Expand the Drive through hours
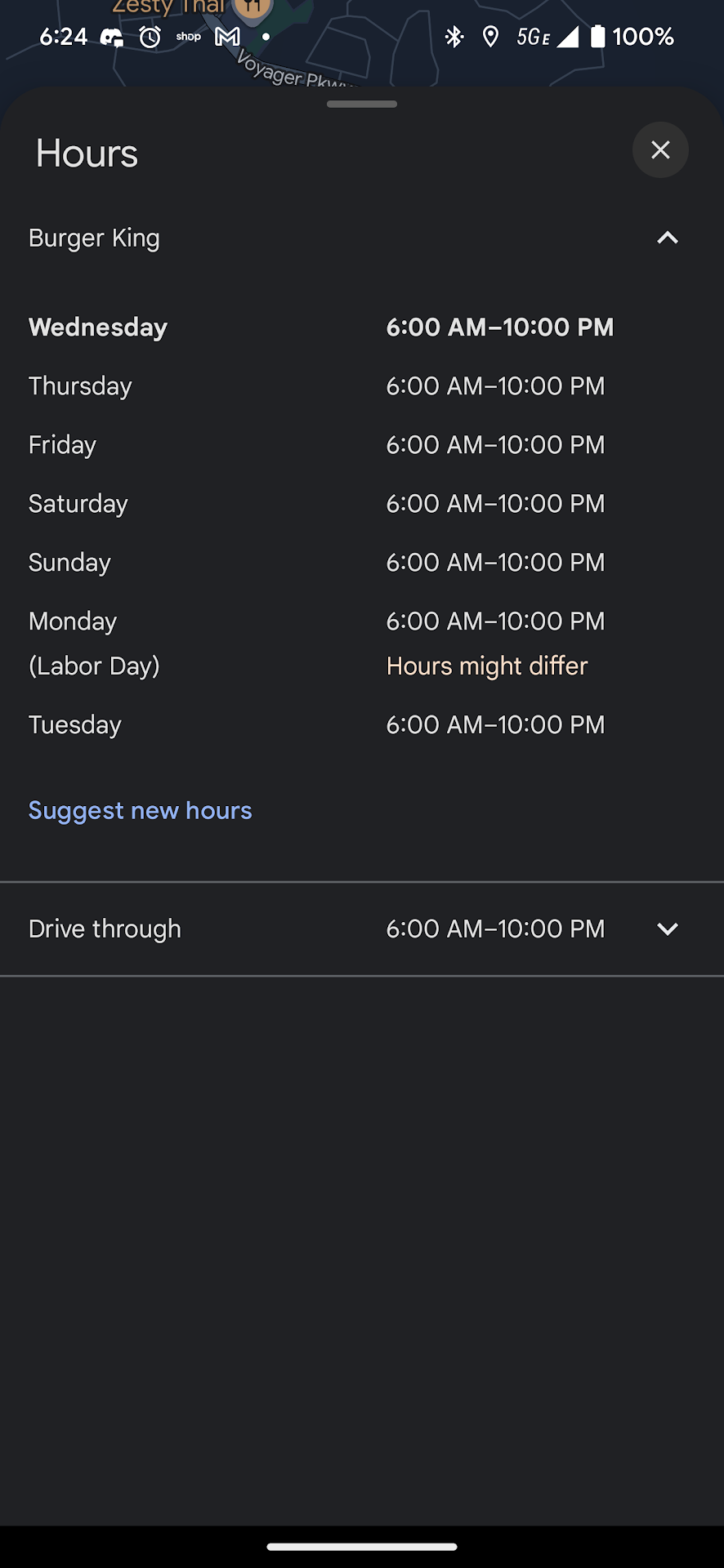 point(667,929)
